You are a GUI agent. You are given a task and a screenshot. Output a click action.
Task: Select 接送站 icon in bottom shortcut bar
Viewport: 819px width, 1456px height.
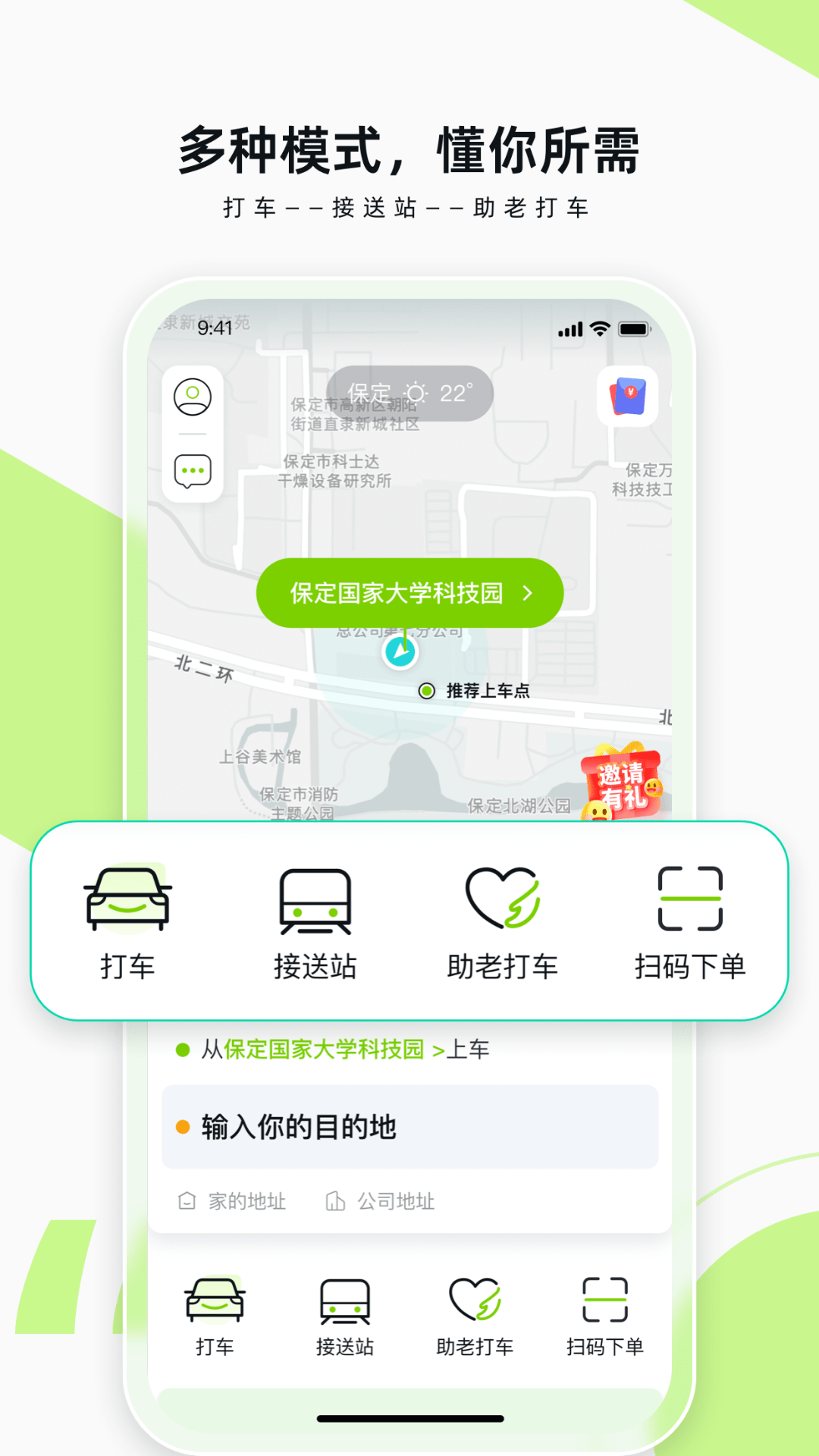pos(344,1301)
